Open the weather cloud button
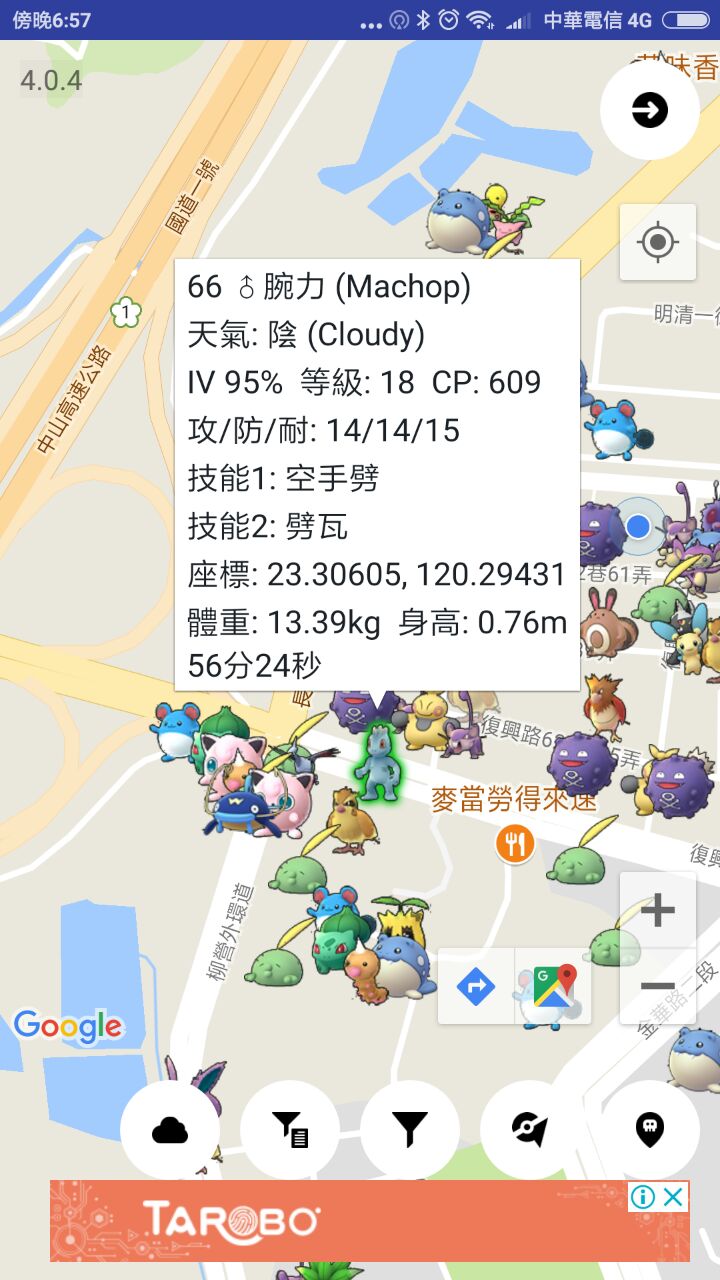Screen dimensions: 720x1280 pyautogui.click(x=170, y=1130)
